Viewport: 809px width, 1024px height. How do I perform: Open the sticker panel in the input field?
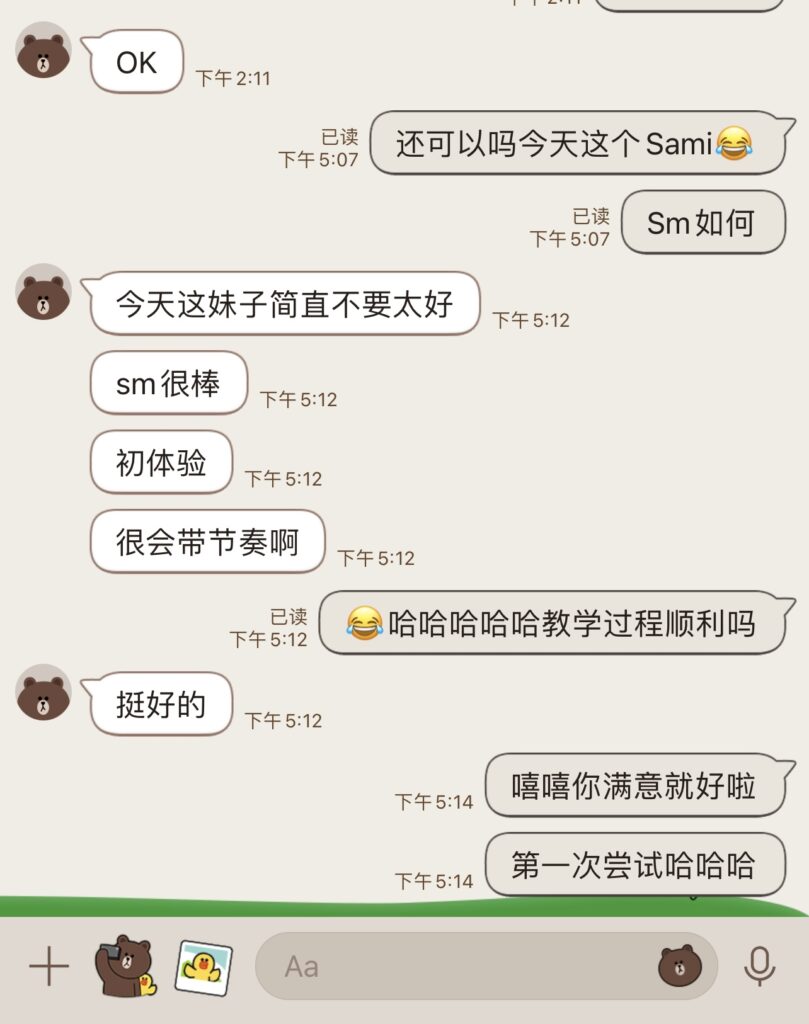[x=680, y=967]
